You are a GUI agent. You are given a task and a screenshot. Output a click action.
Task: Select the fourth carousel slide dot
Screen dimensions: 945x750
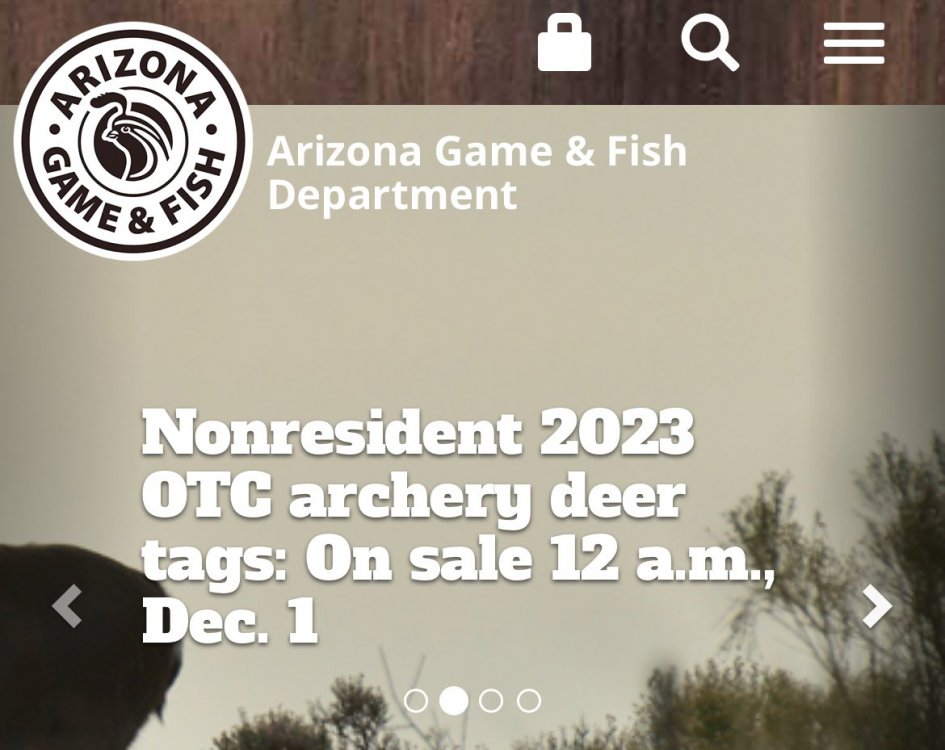[x=528, y=701]
